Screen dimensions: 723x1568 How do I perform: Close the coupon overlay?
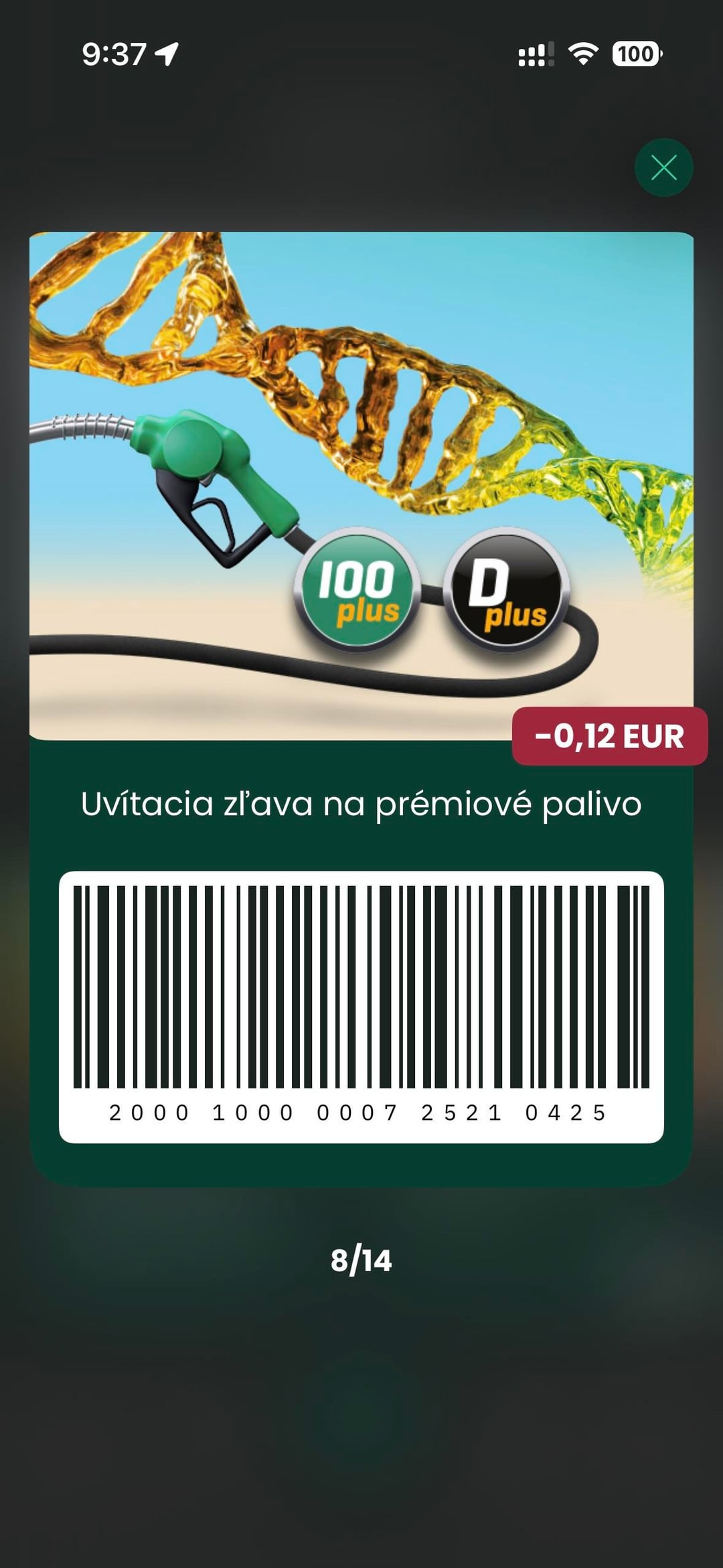point(663,167)
